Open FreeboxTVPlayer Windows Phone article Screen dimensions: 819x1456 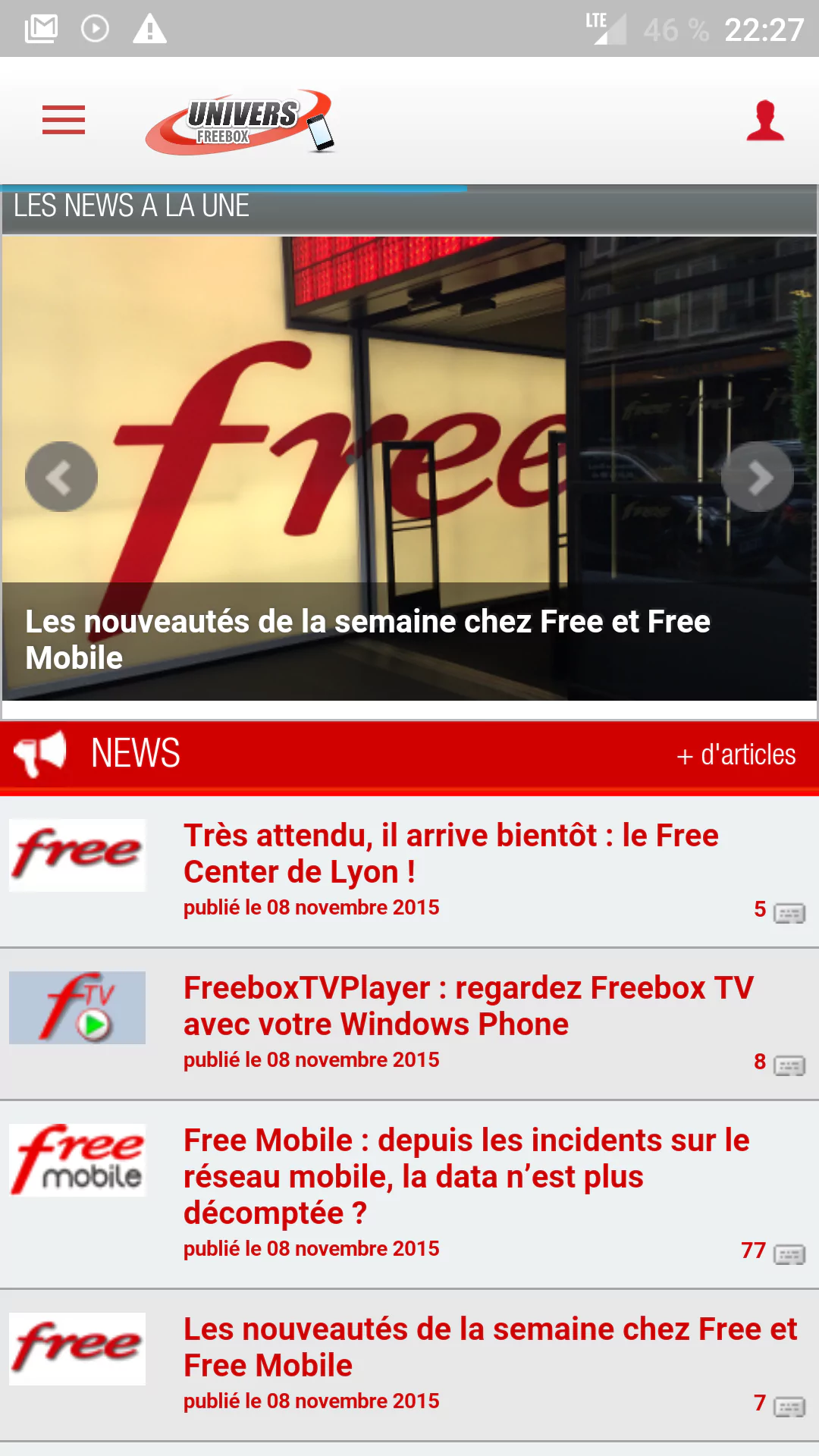pos(468,1006)
